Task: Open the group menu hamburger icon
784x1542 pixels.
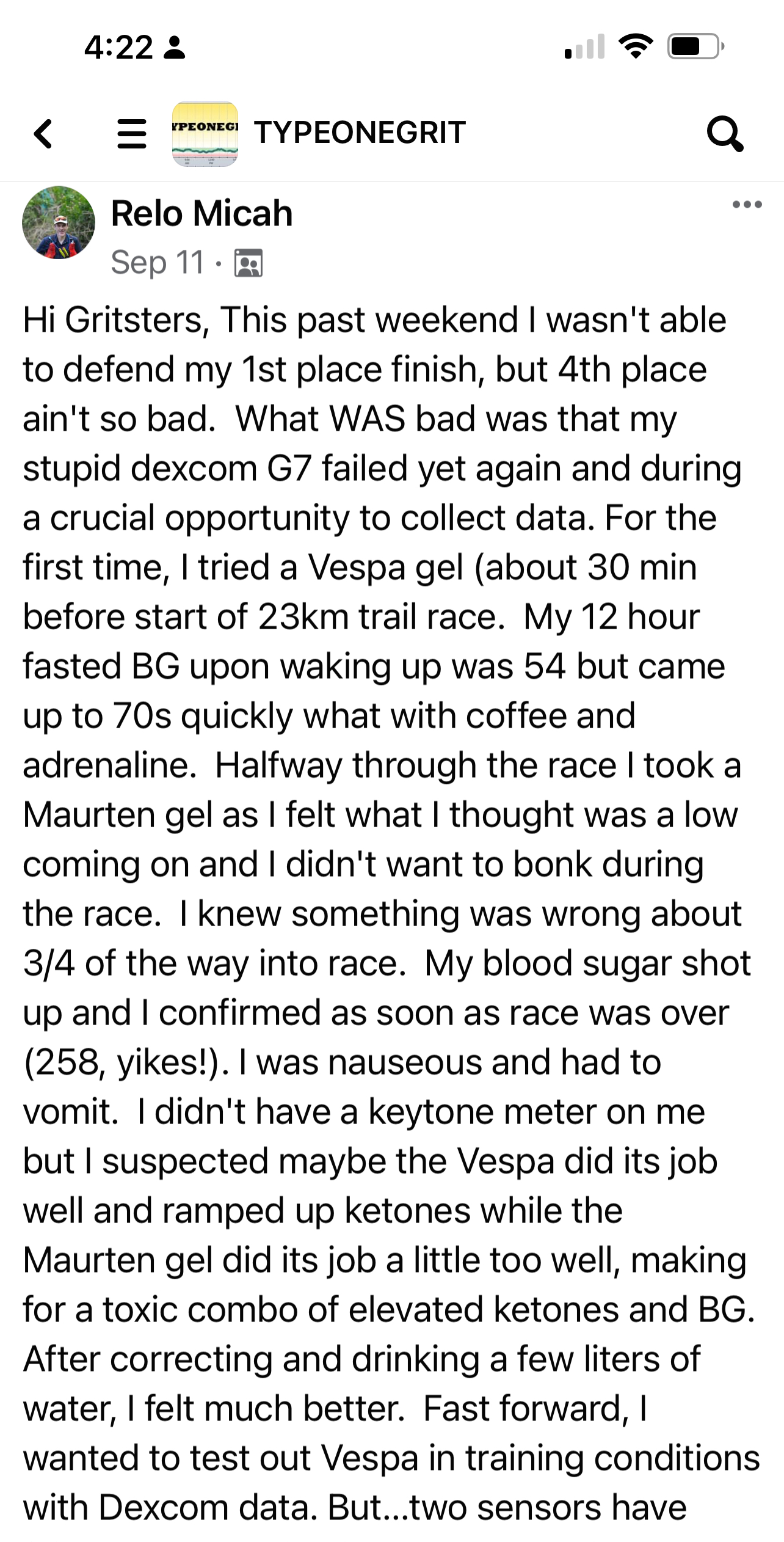Action: tap(132, 134)
